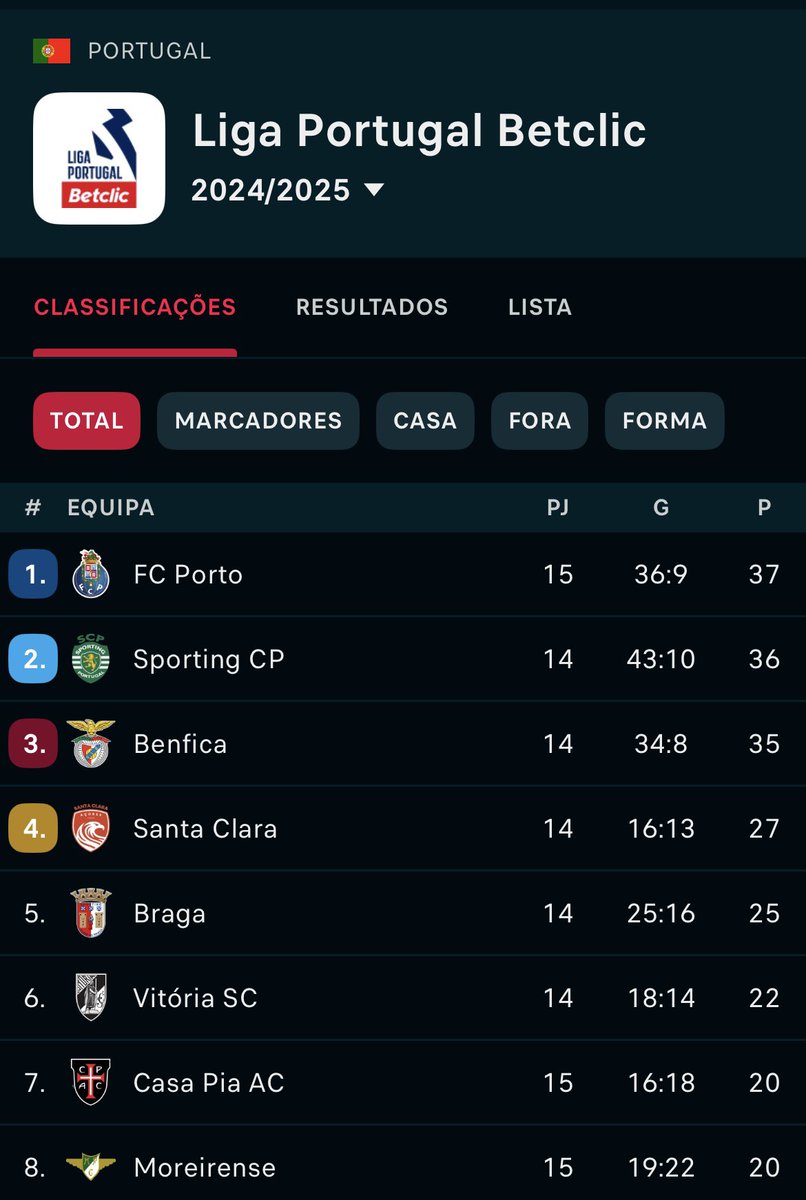Open FC Porto team row
Image resolution: width=806 pixels, height=1200 pixels.
coord(188,575)
